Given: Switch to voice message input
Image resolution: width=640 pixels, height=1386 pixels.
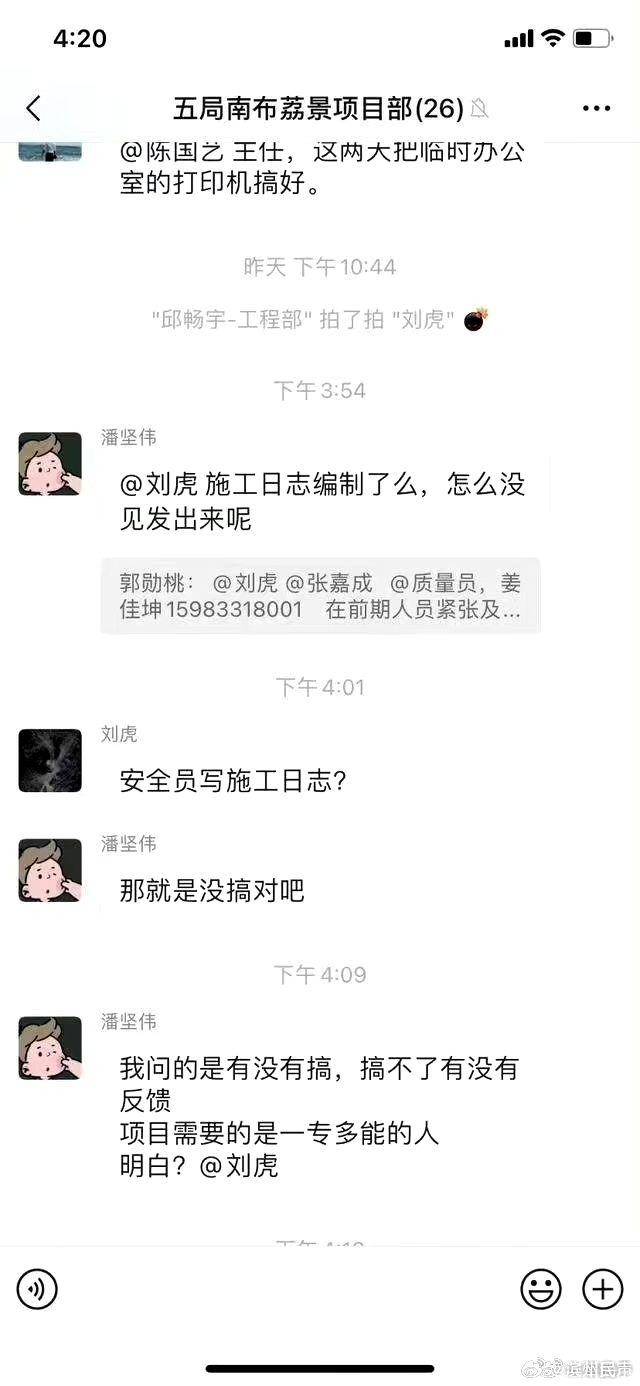Looking at the screenshot, I should (37, 1290).
